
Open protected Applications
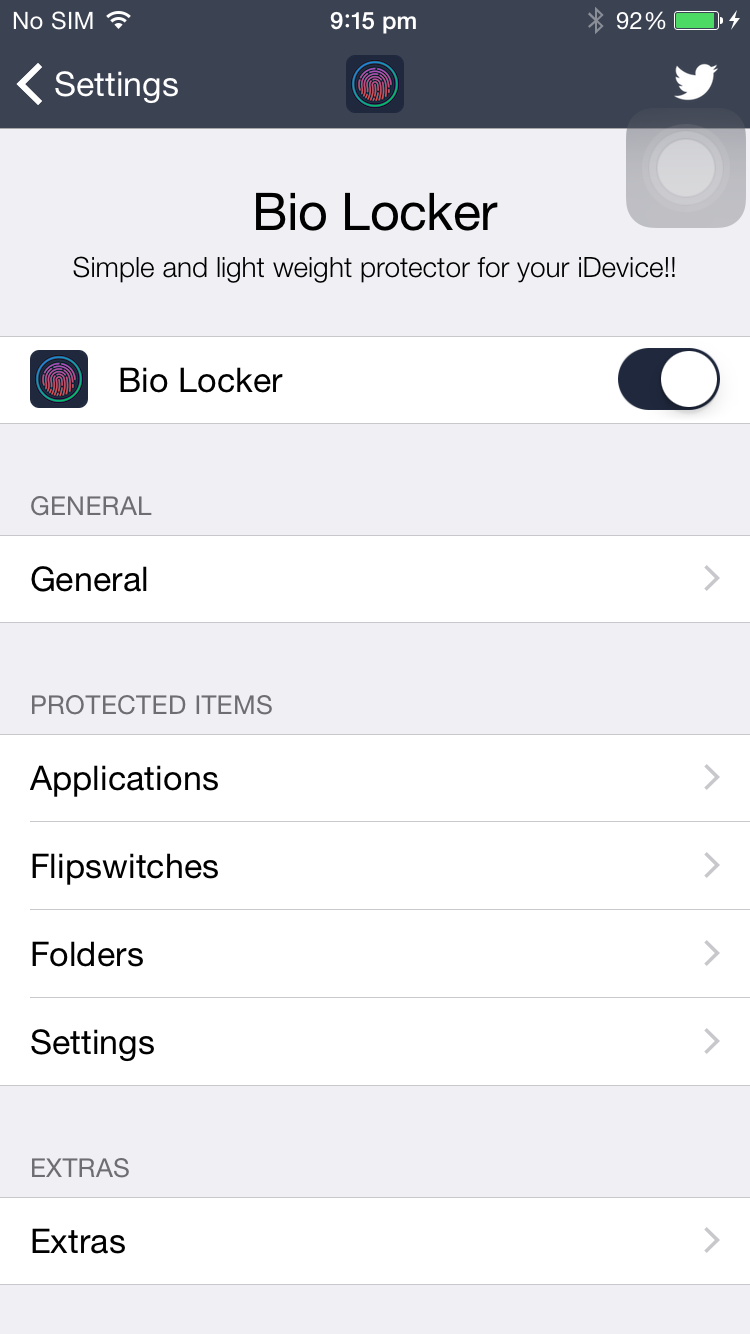pyautogui.click(x=375, y=778)
